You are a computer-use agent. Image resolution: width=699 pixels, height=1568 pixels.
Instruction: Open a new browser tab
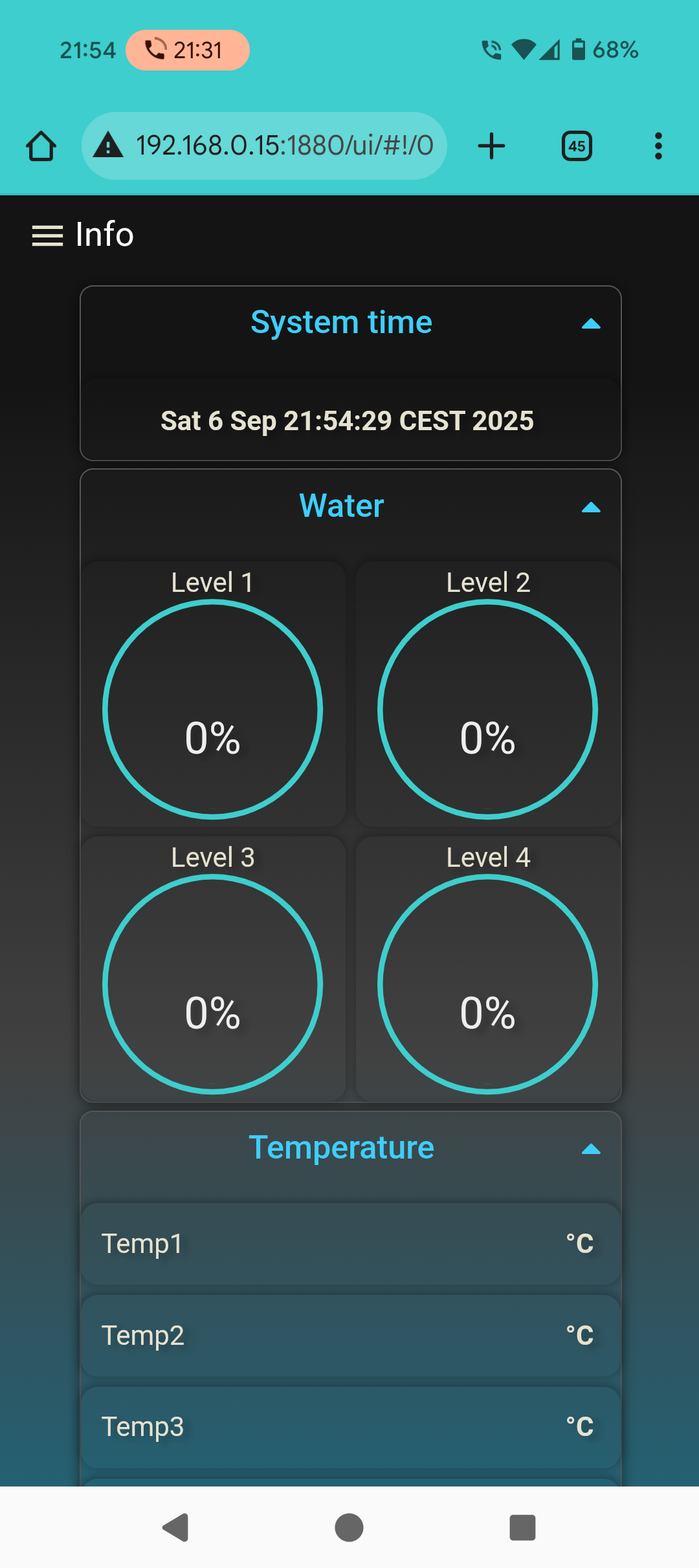click(491, 146)
